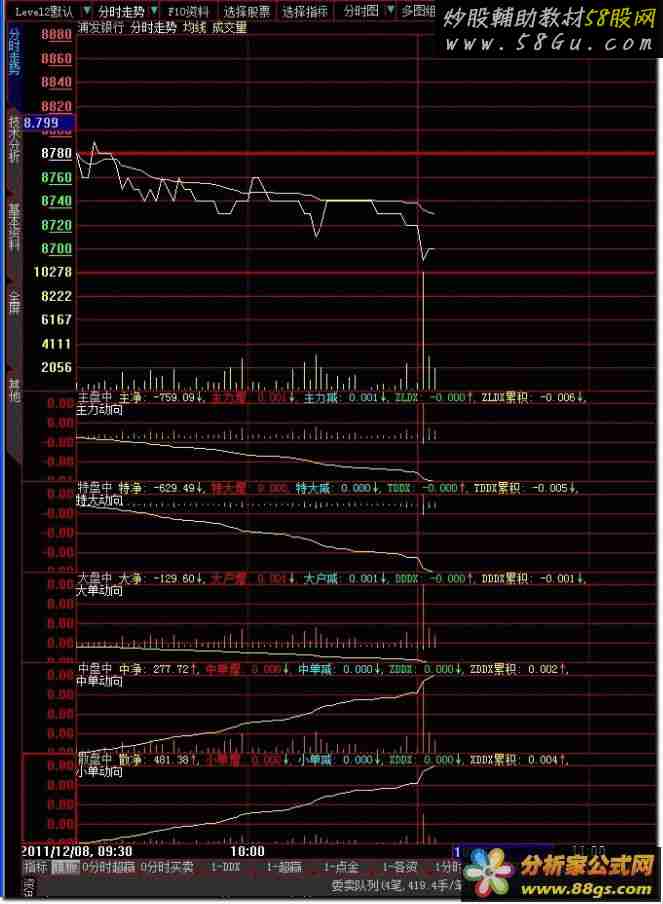Switch to the 分时超赢 bottom tab

coord(109,866)
